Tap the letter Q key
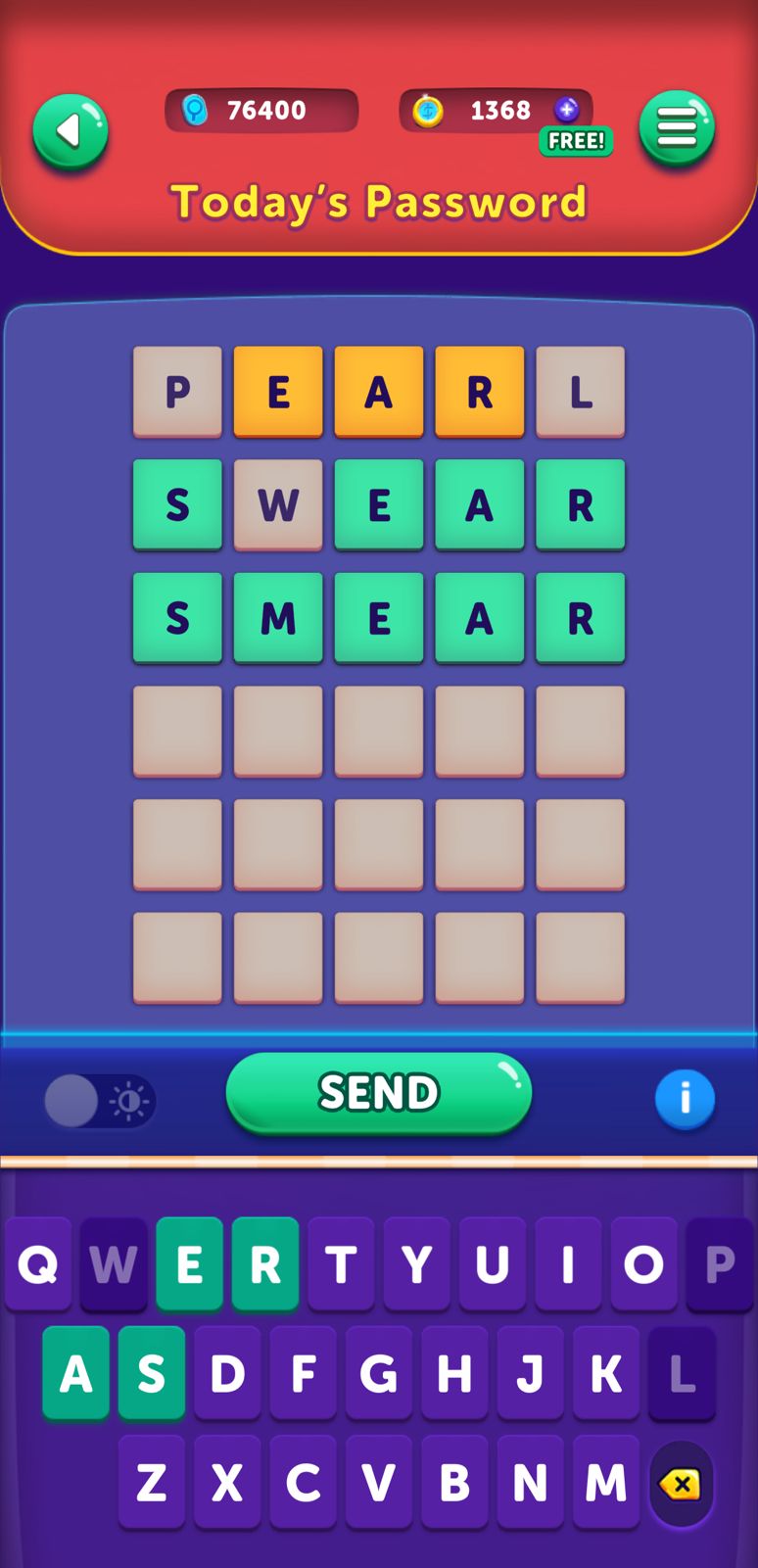 38,1264
